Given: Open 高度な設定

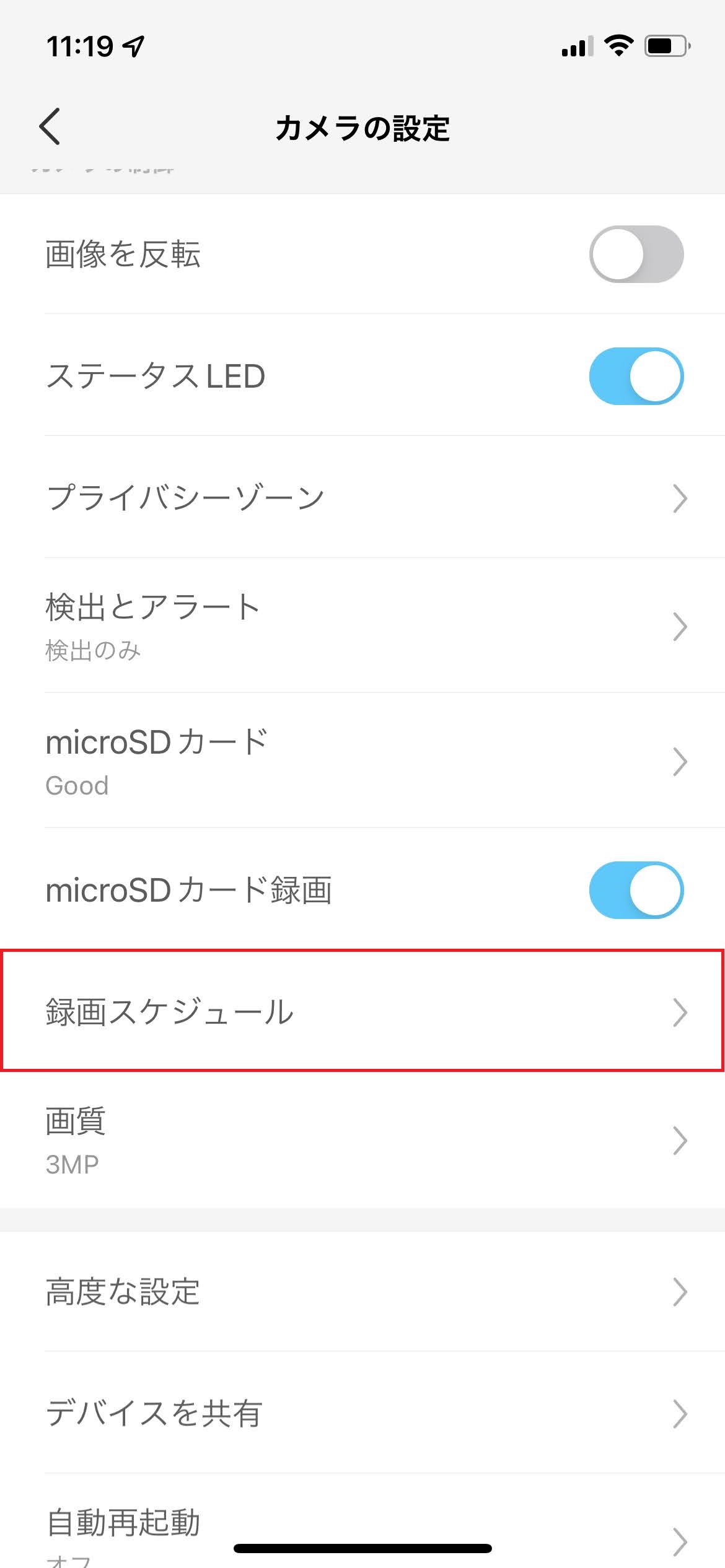Looking at the screenshot, I should pos(362,1292).
